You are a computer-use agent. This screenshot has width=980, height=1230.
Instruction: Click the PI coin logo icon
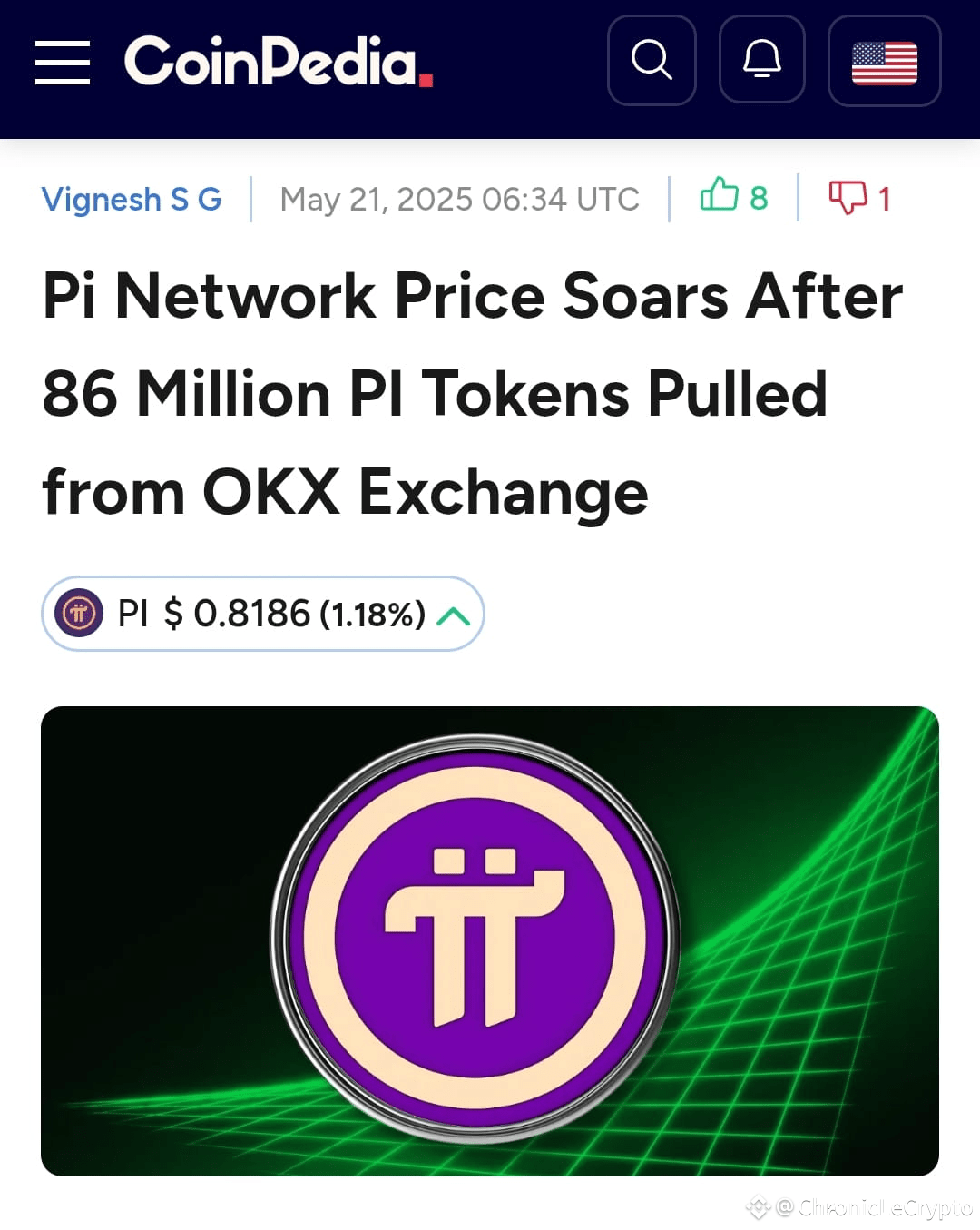[79, 614]
